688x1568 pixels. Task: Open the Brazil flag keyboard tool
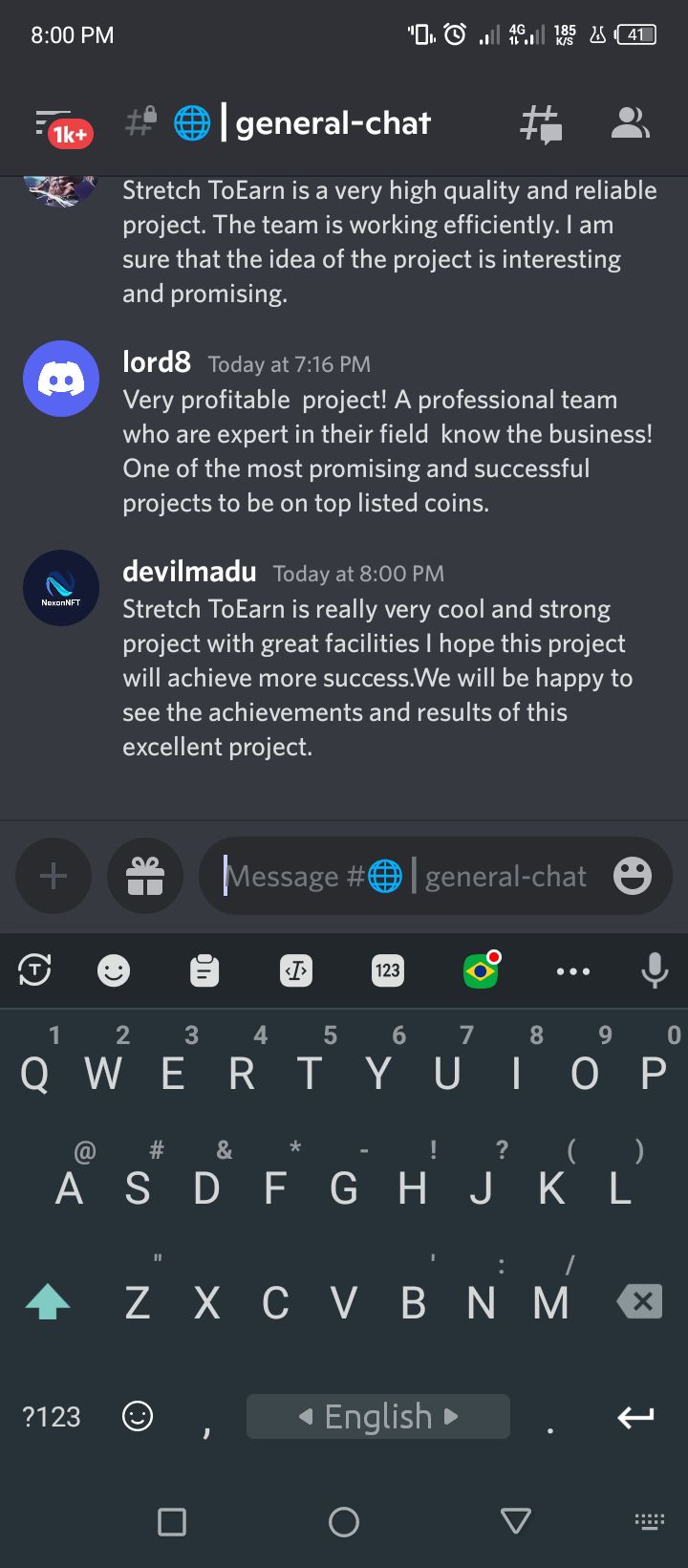click(481, 971)
